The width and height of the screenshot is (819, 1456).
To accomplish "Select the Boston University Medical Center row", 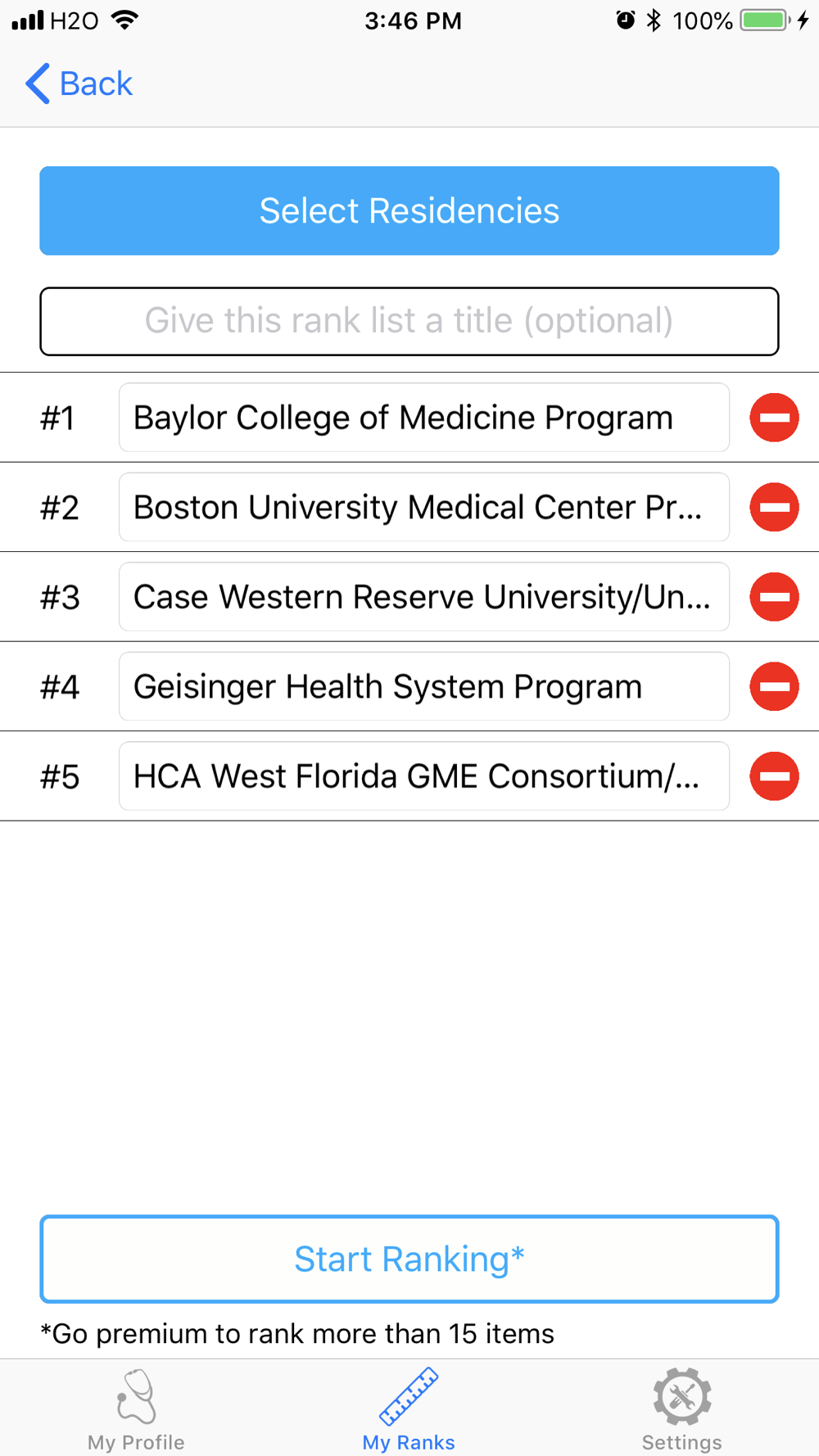I will point(424,507).
